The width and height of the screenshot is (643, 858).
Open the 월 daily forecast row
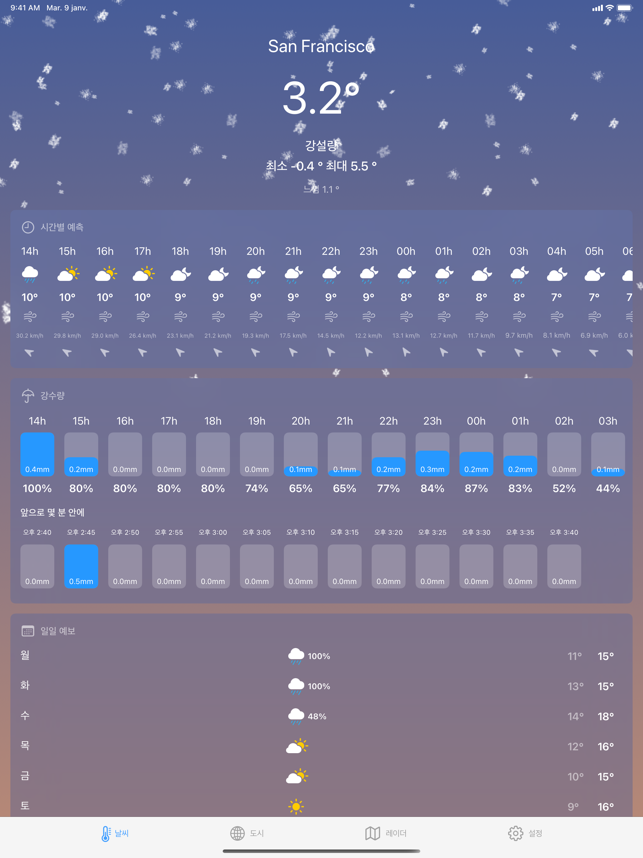(320, 656)
